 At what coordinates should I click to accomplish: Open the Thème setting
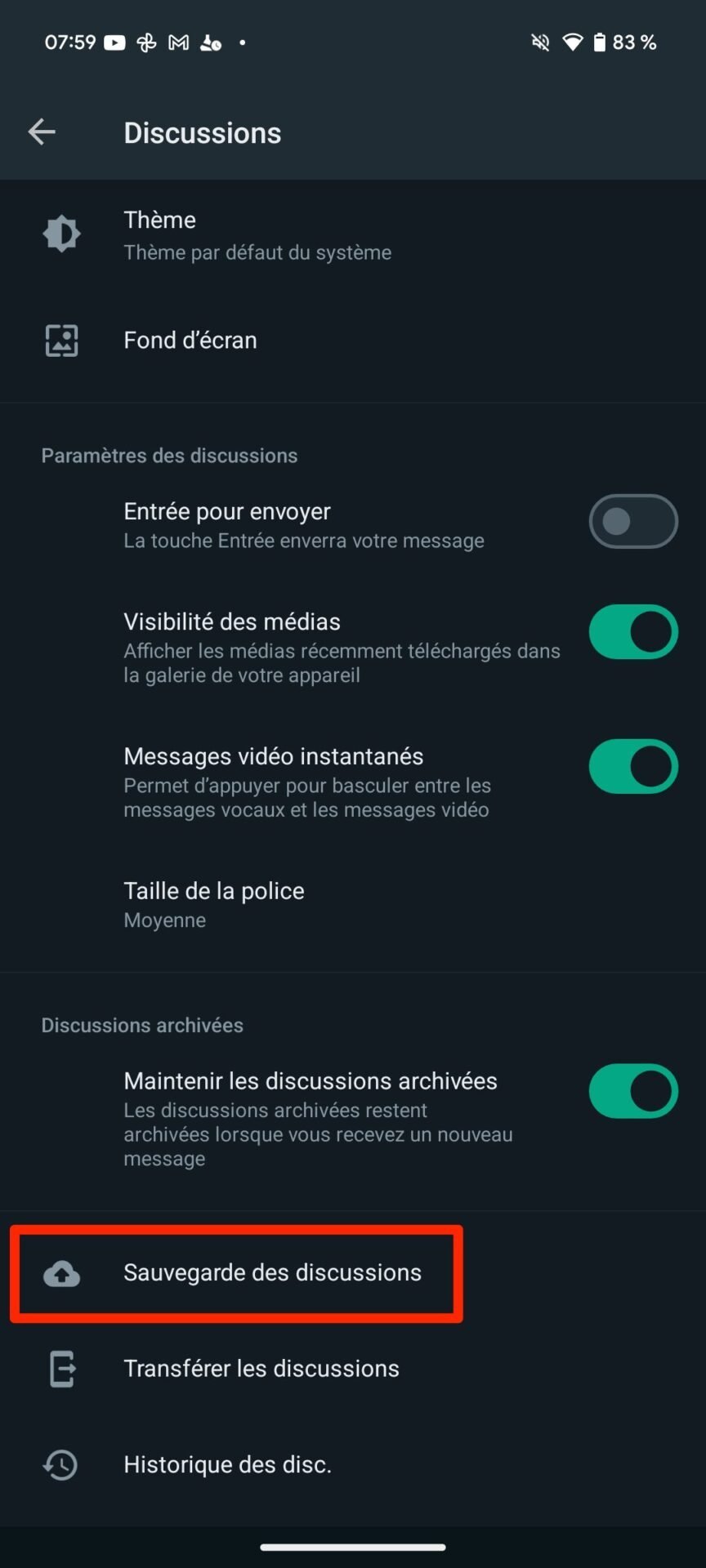click(x=353, y=235)
